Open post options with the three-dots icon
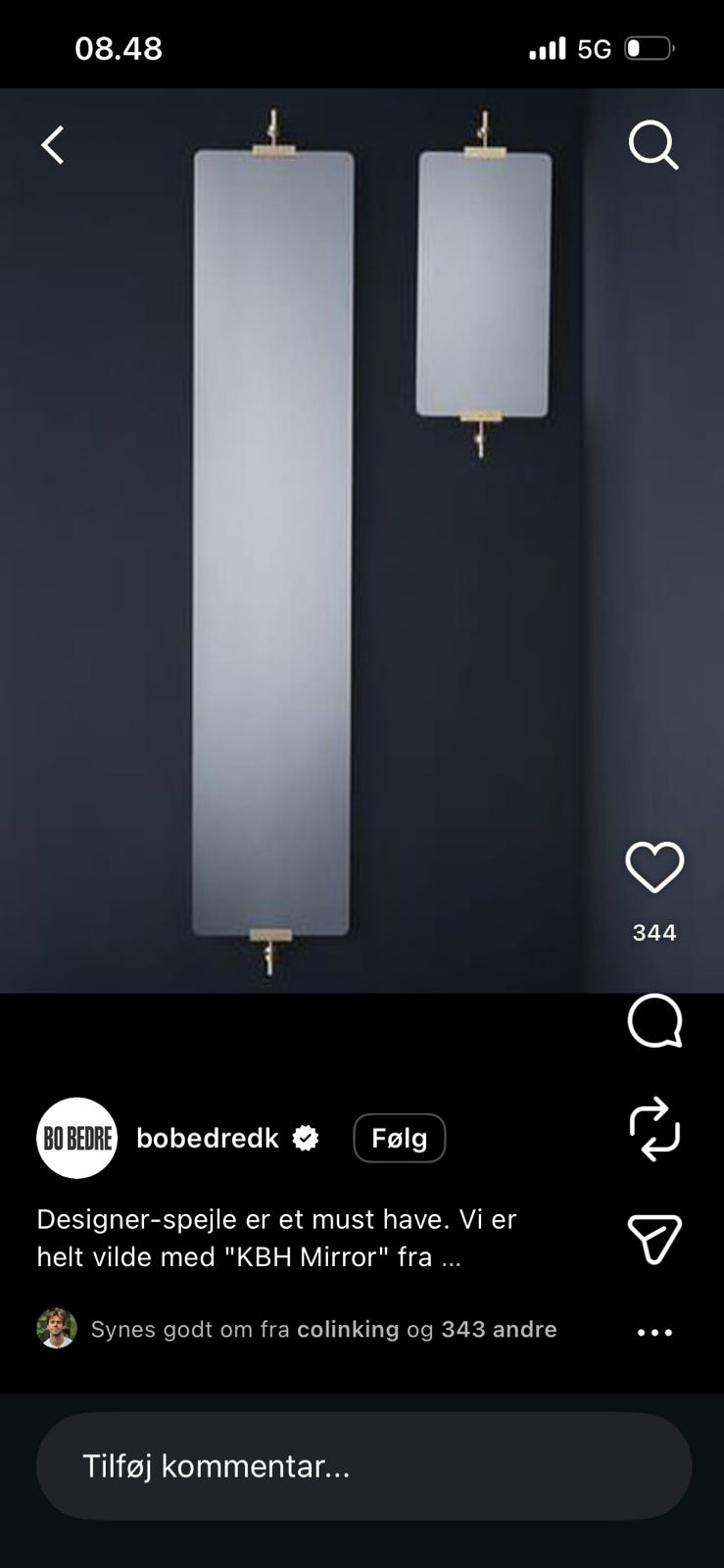 [x=654, y=1331]
